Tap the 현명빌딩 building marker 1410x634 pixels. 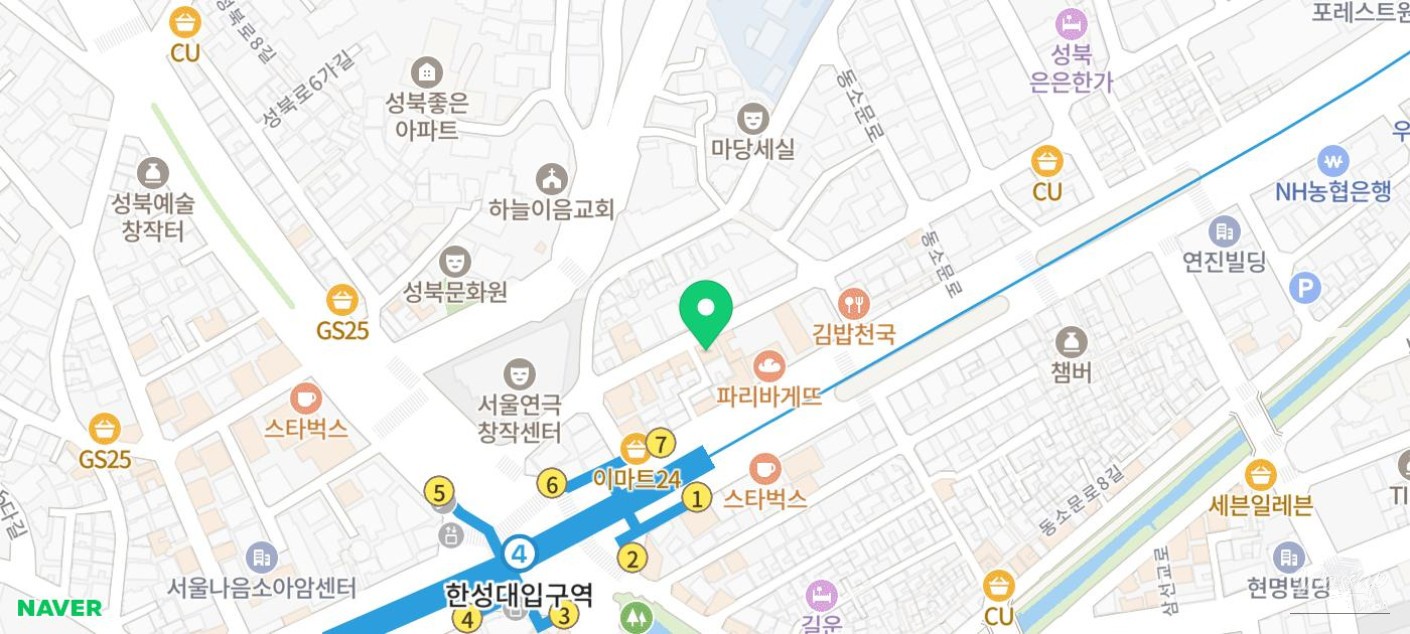coord(1289,556)
